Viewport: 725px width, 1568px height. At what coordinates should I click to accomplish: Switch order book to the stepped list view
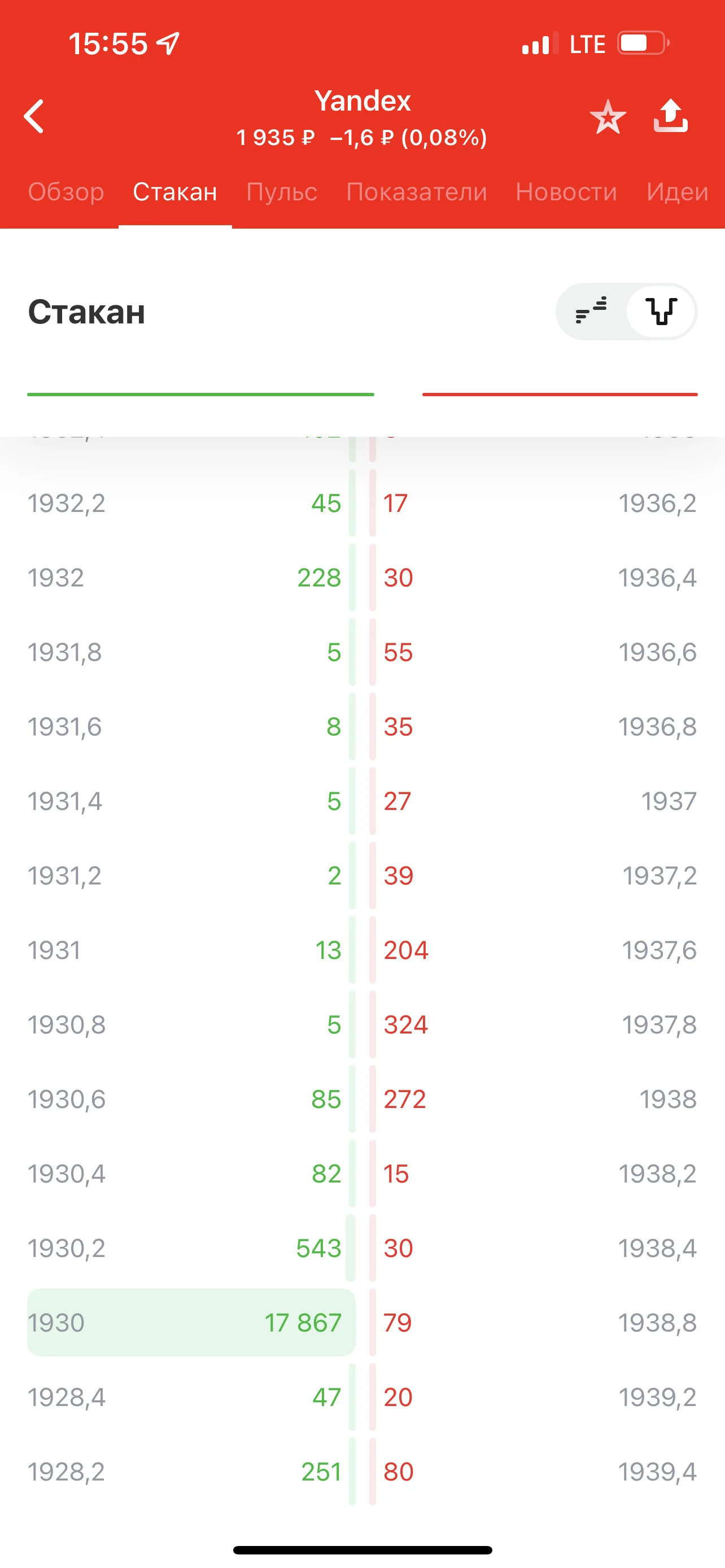click(591, 311)
